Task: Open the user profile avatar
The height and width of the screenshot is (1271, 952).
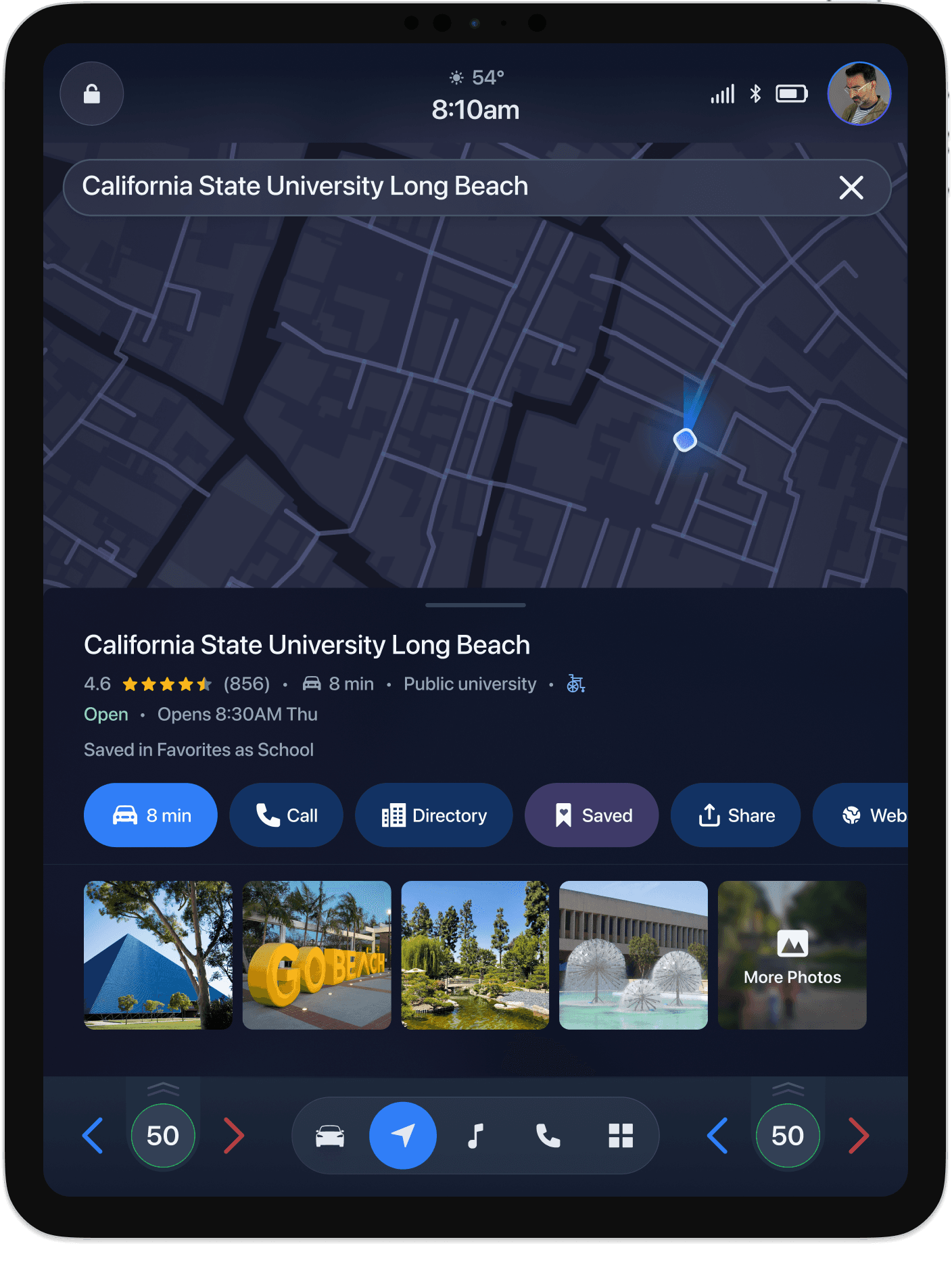Action: (859, 93)
